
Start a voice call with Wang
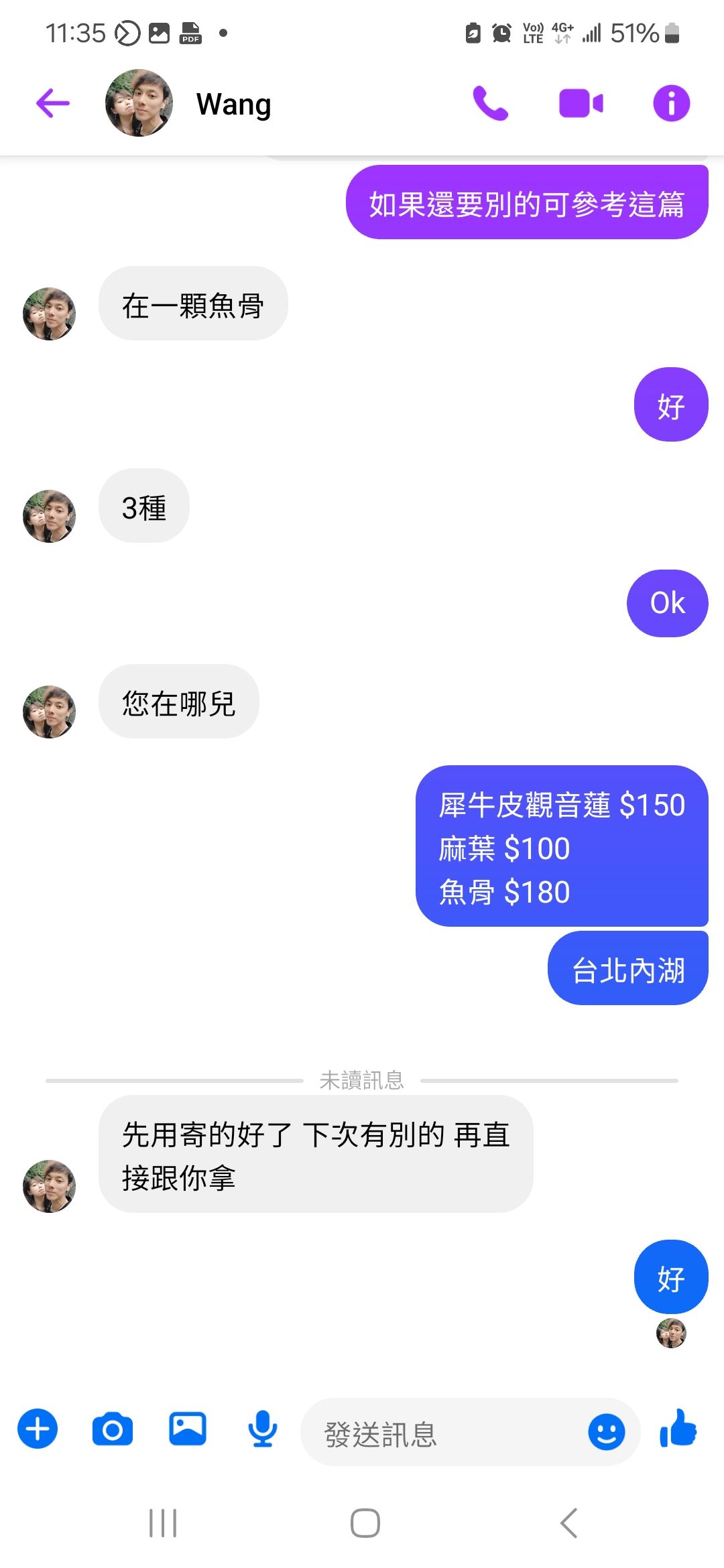point(491,103)
